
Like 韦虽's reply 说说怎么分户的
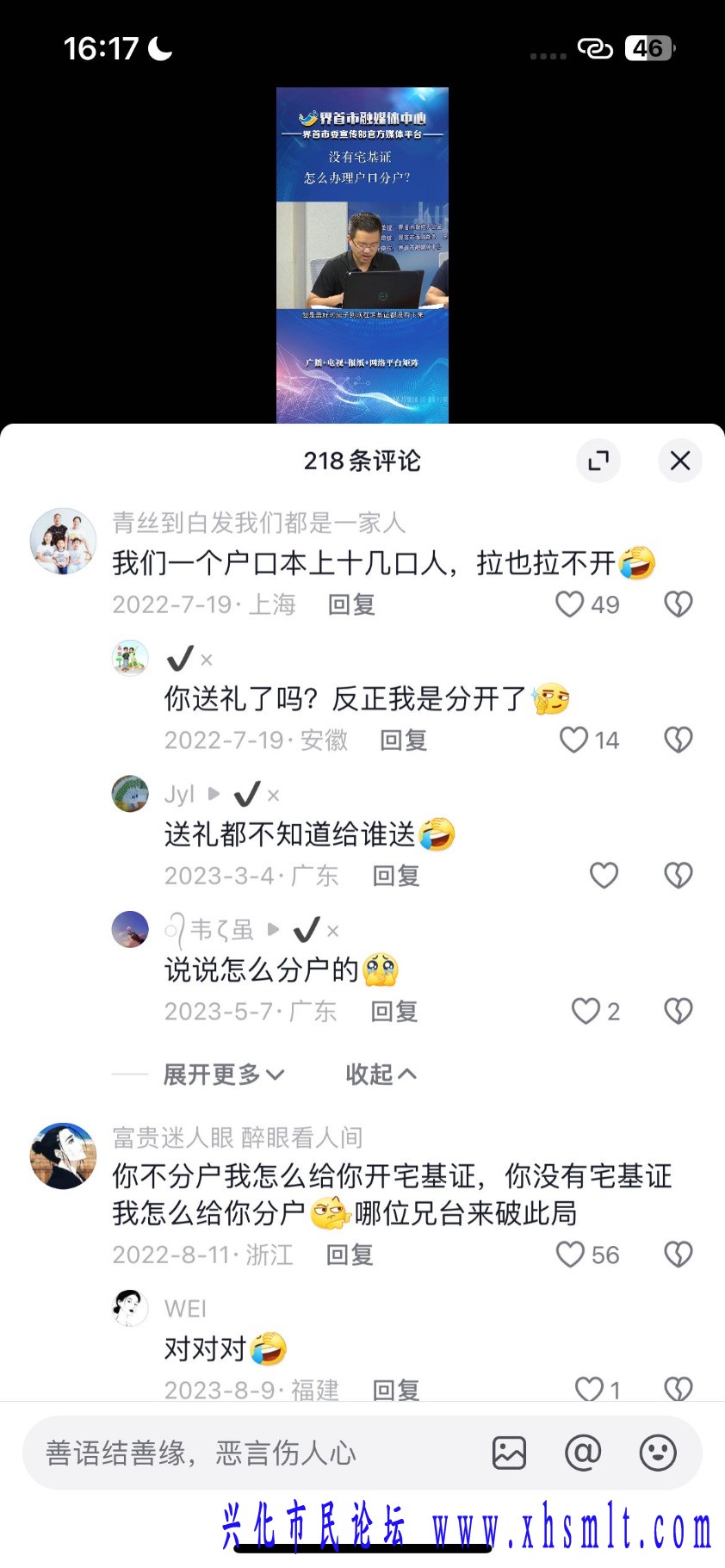(586, 1011)
